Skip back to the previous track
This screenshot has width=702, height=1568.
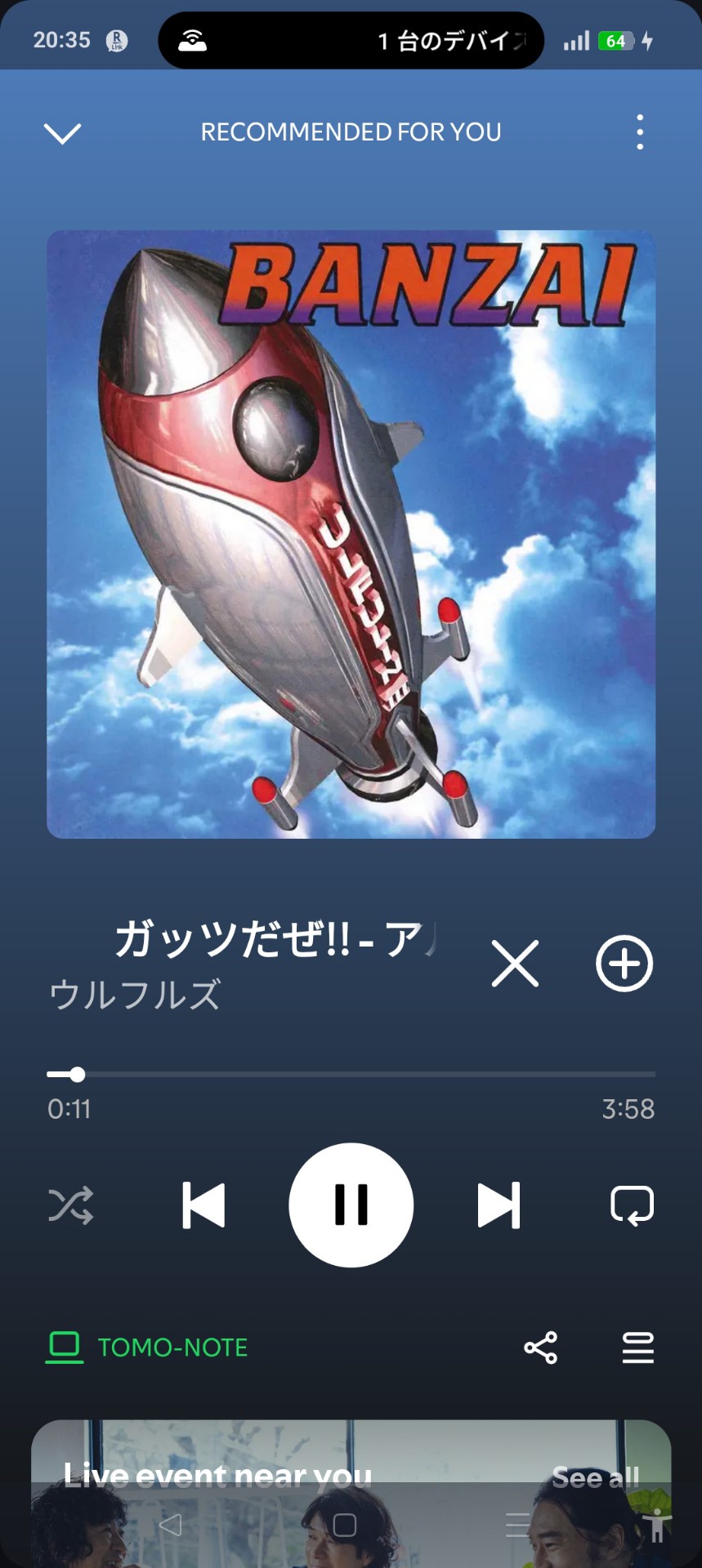coord(203,1205)
